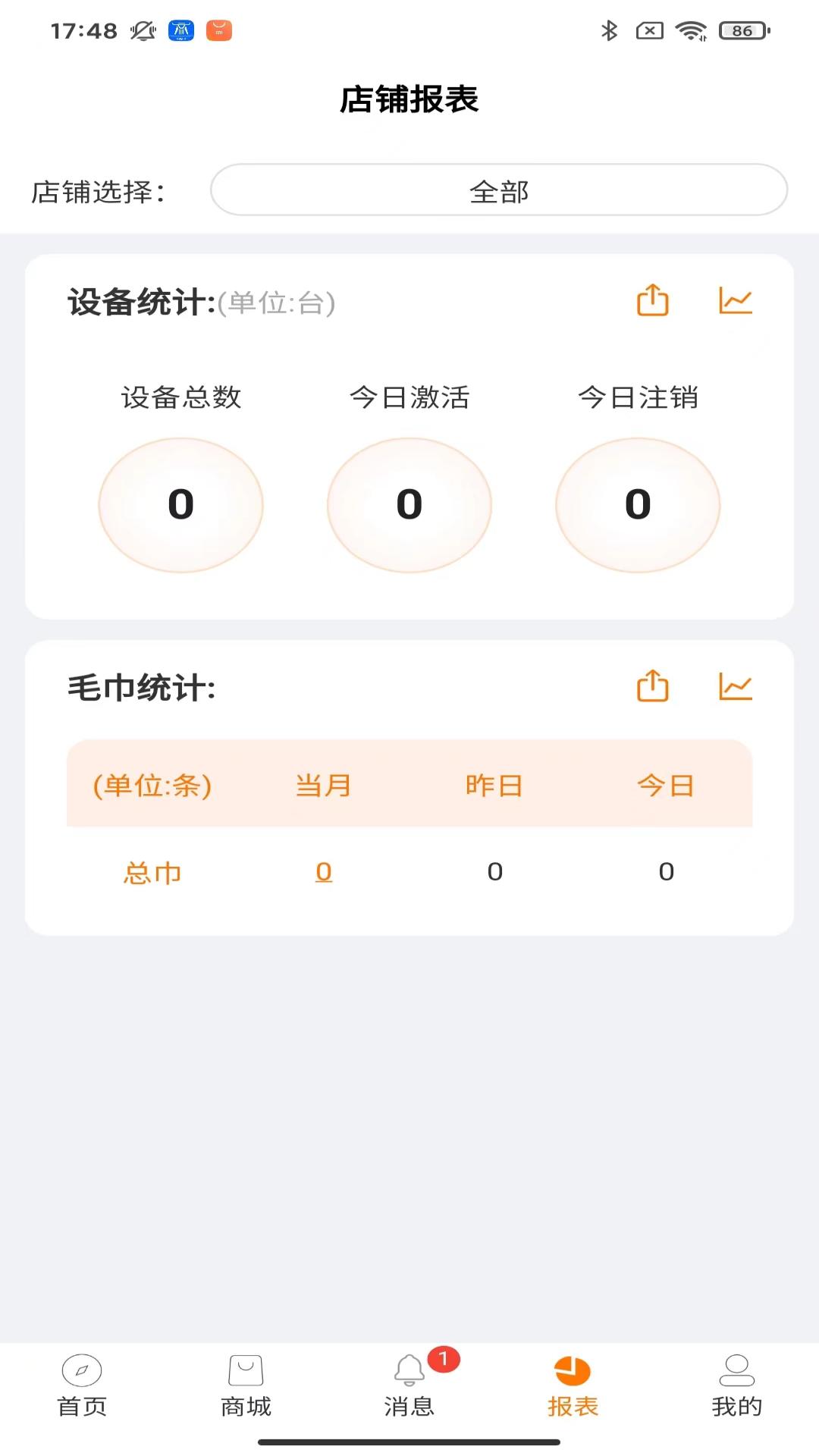819x1456 pixels.
Task: Select the 报表 tab
Action: [x=573, y=1385]
